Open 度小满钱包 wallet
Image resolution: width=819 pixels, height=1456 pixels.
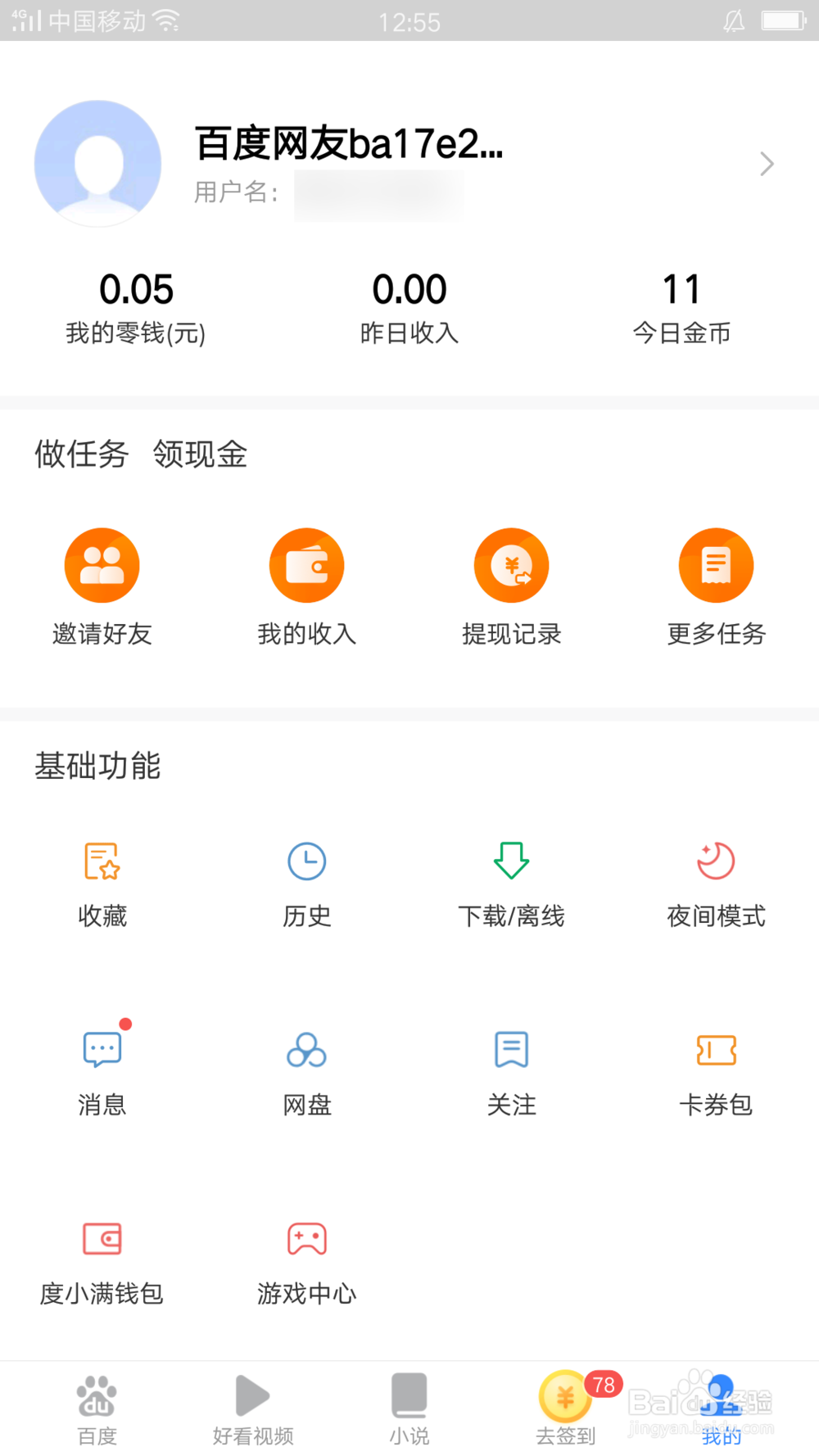click(x=102, y=1261)
